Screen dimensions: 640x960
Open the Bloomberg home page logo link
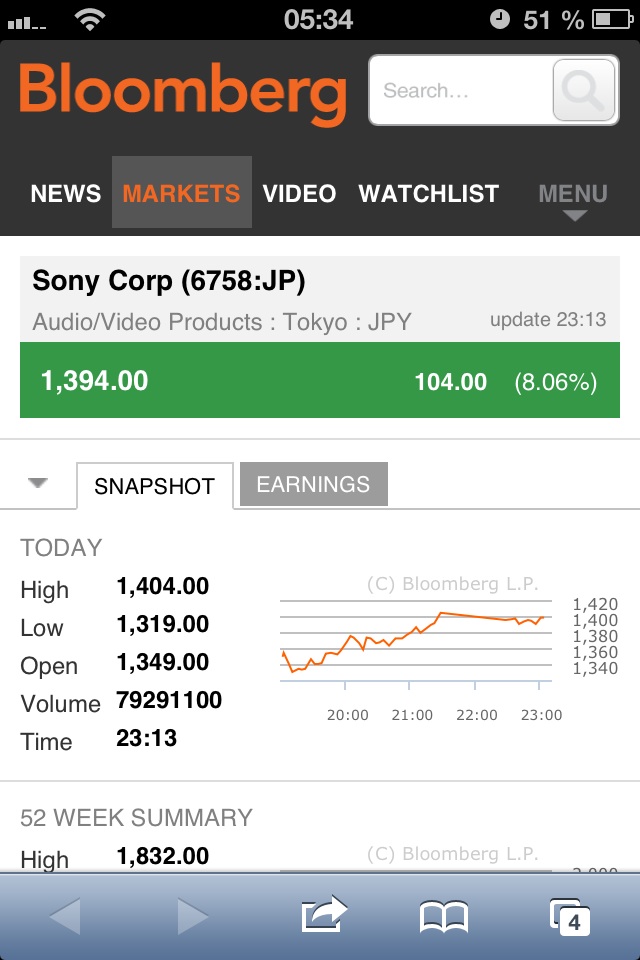click(x=183, y=91)
